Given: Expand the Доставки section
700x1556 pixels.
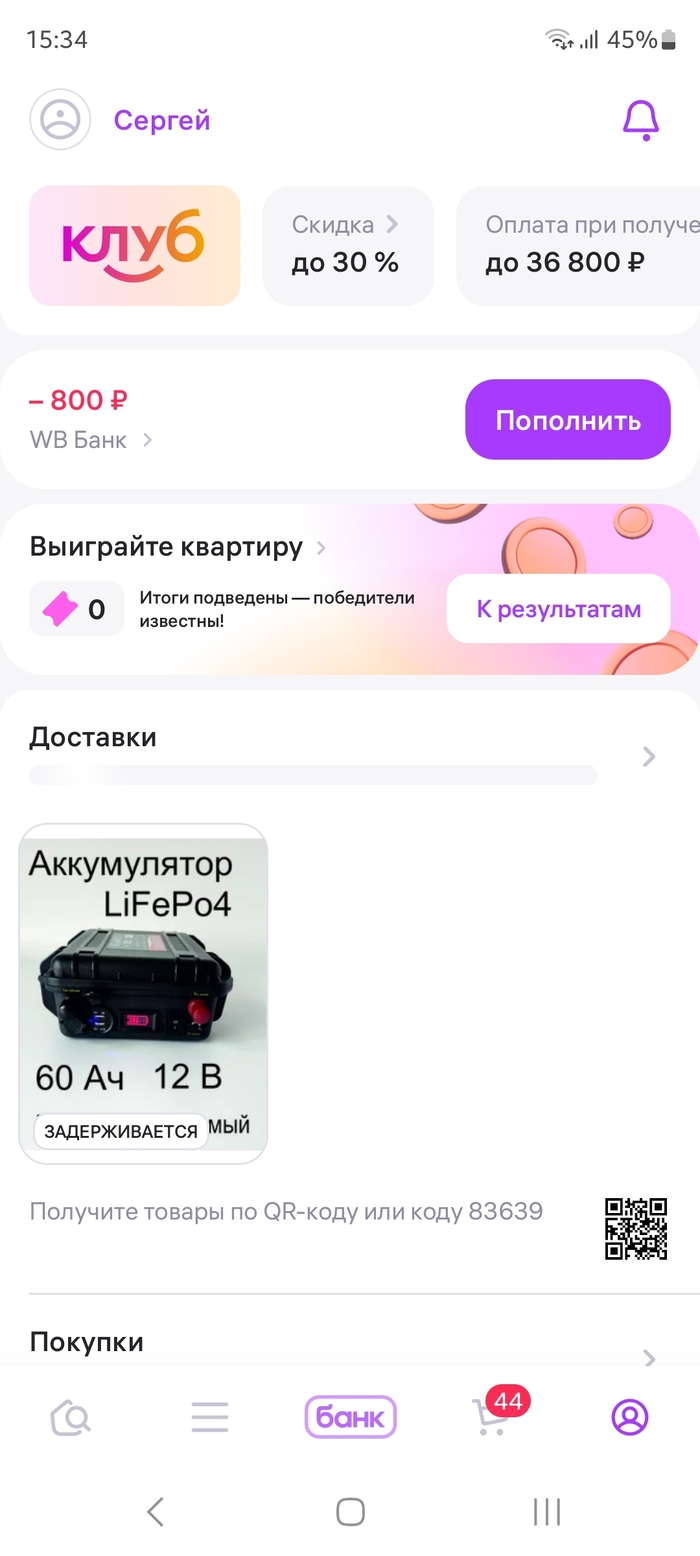Looking at the screenshot, I should pyautogui.click(x=648, y=756).
